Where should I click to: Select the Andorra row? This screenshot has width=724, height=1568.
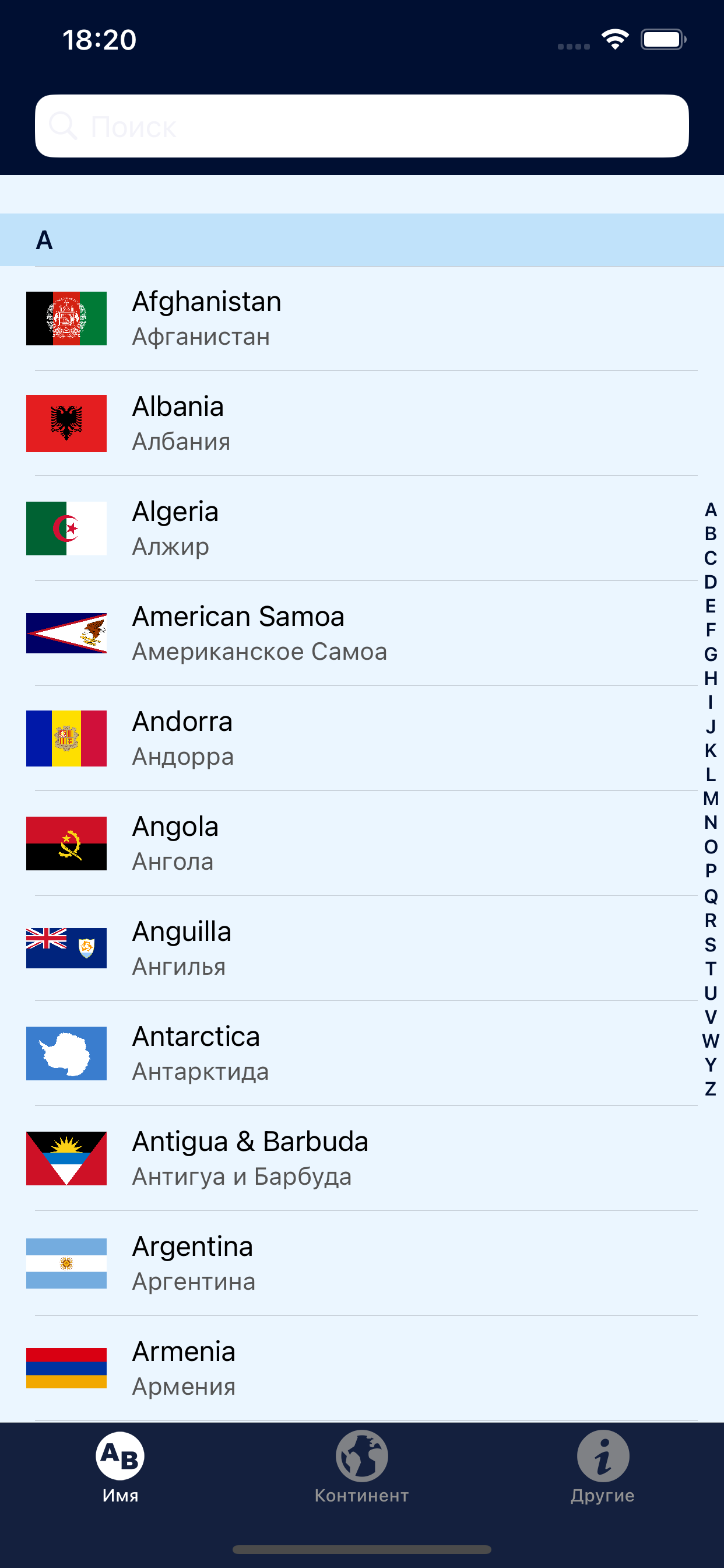click(362, 738)
